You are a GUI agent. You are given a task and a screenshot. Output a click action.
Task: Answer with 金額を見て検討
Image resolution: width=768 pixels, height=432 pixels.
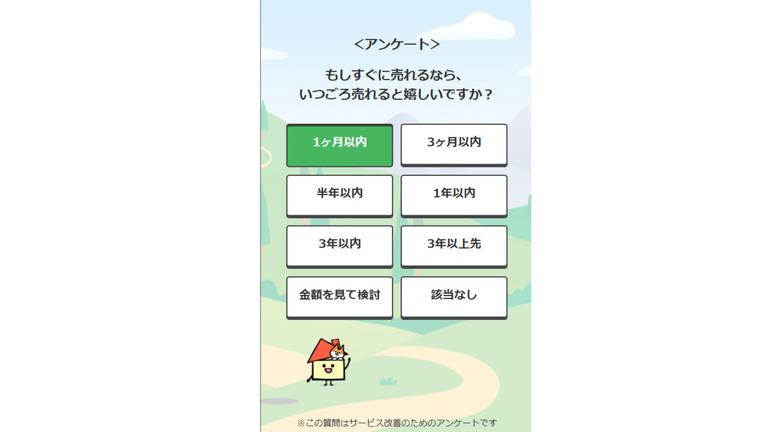coord(339,296)
